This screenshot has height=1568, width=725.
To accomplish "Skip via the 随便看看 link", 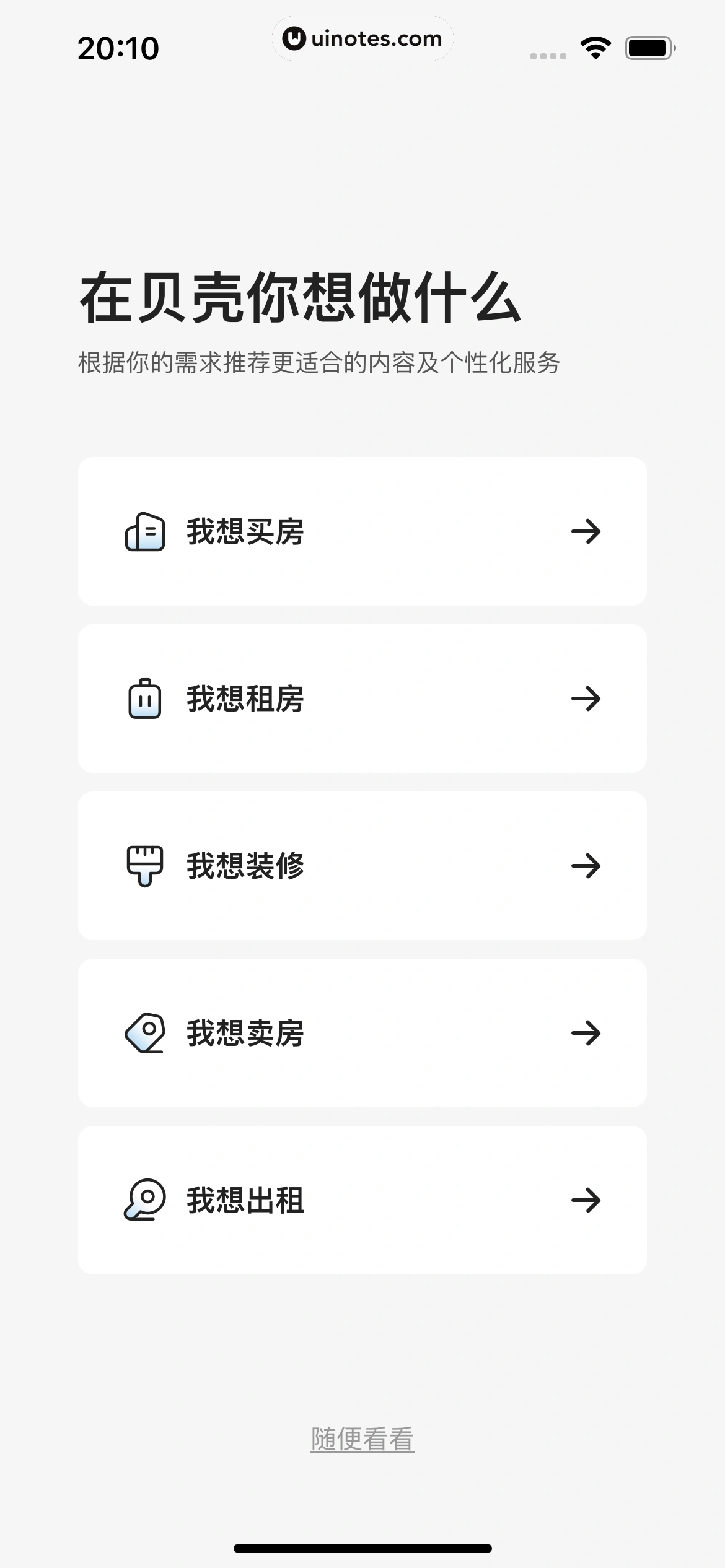I will point(362,1439).
